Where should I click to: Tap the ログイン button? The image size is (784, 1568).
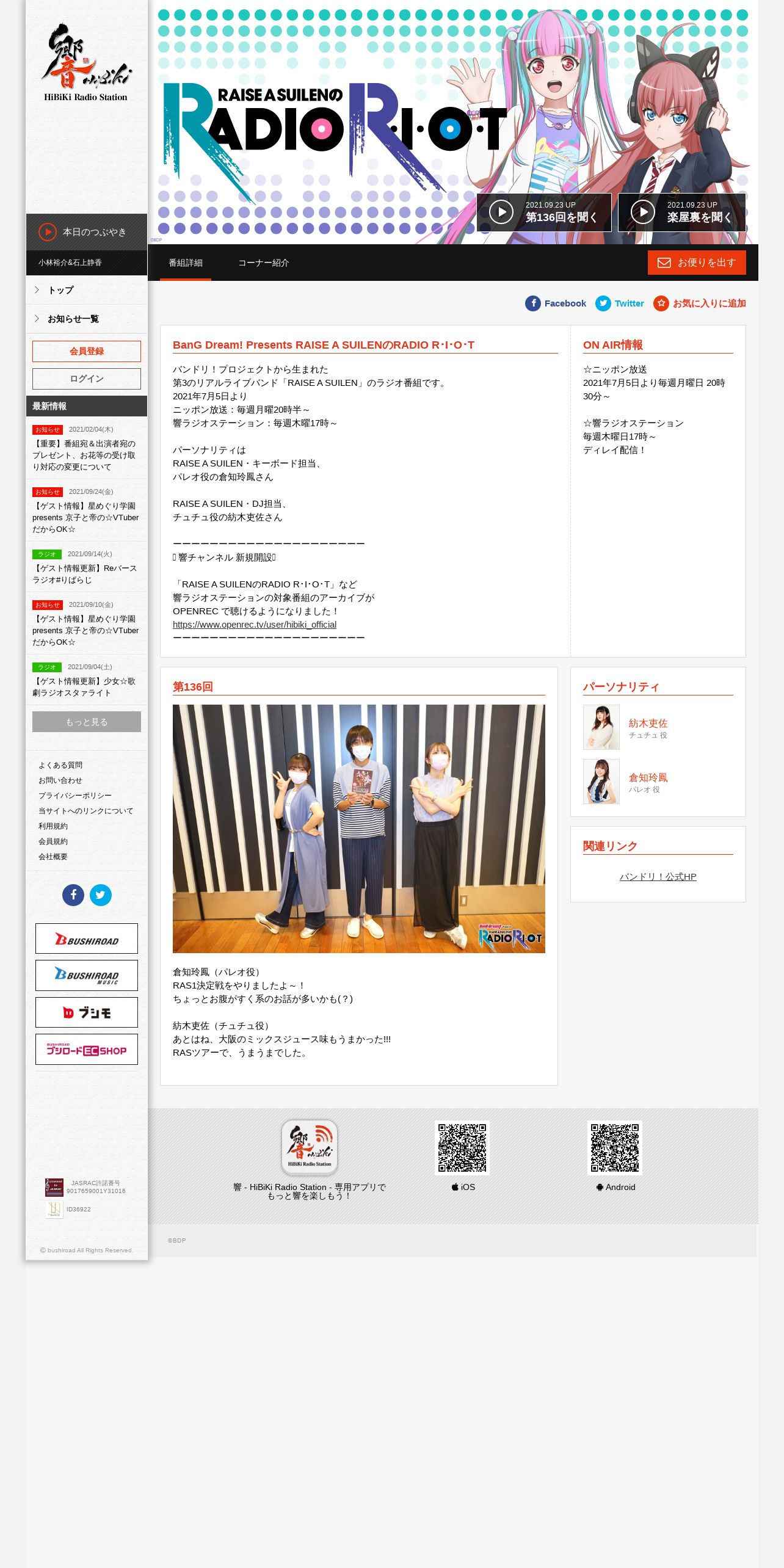87,379
